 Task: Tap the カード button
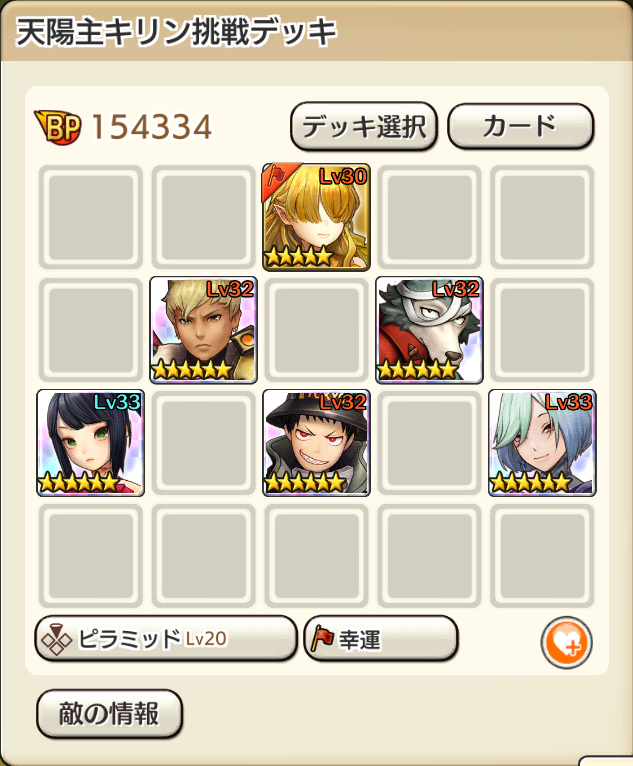(520, 126)
